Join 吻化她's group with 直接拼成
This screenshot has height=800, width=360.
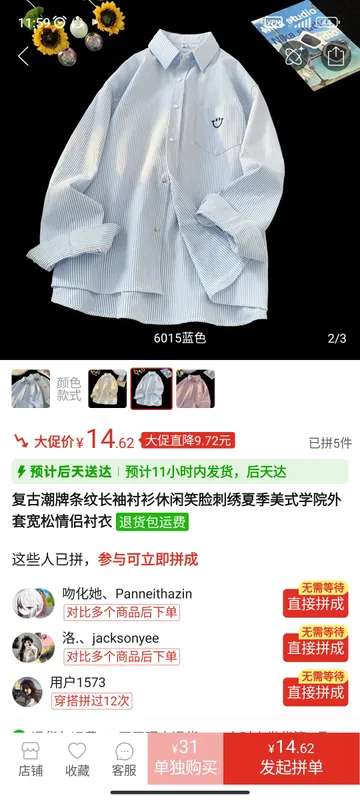[x=316, y=599]
